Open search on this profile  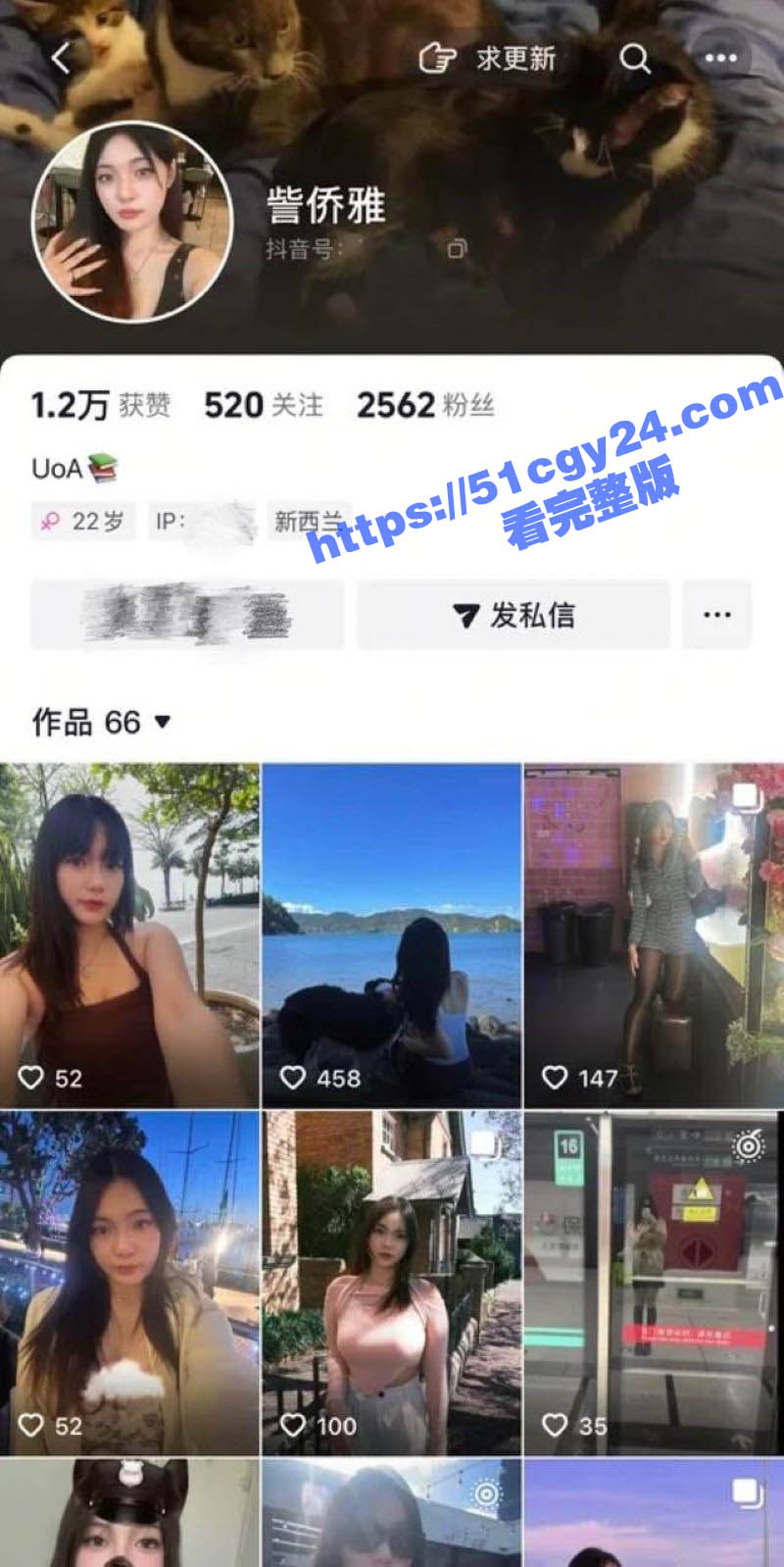tap(635, 59)
